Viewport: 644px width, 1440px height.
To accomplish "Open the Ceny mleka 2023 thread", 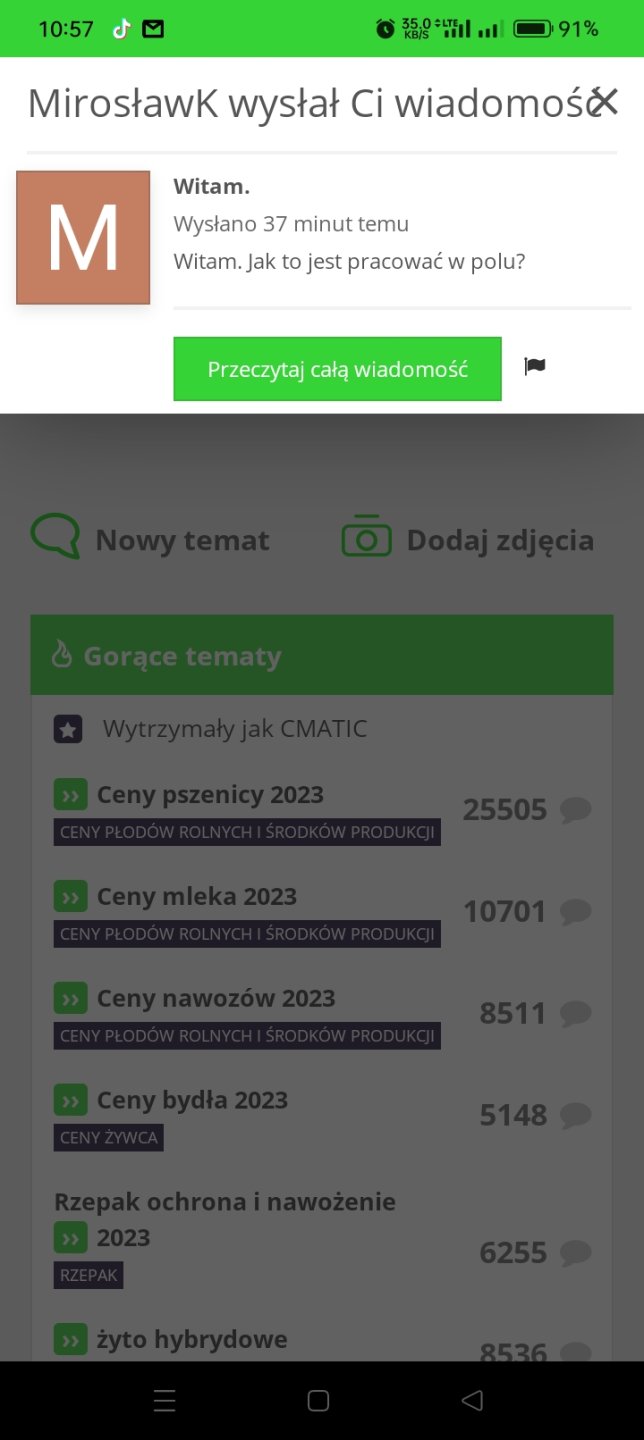I will (x=197, y=897).
